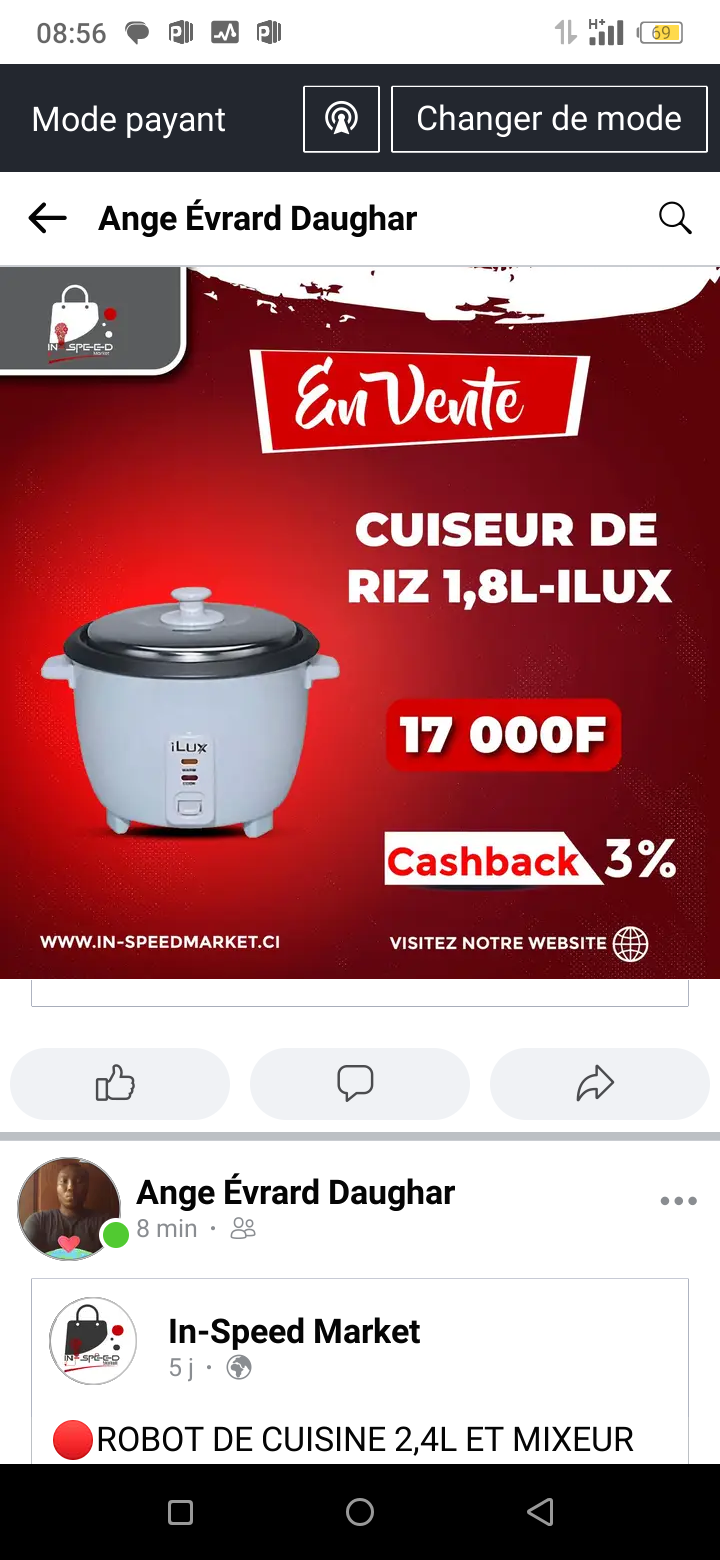Image resolution: width=720 pixels, height=1560 pixels.
Task: Search within Ange Évrard Daughar's profile
Action: click(x=675, y=218)
